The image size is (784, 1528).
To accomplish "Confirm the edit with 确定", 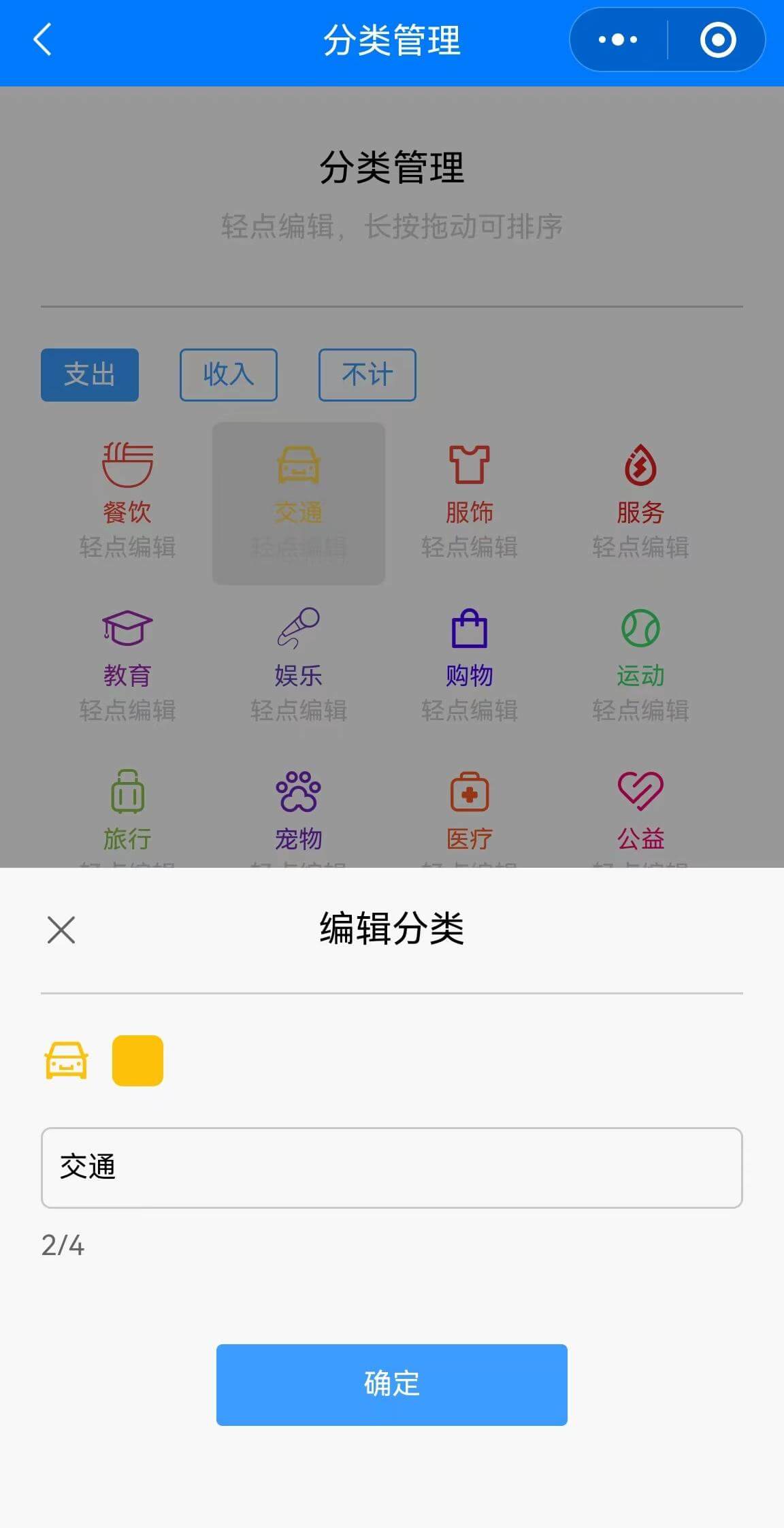I will click(391, 1384).
